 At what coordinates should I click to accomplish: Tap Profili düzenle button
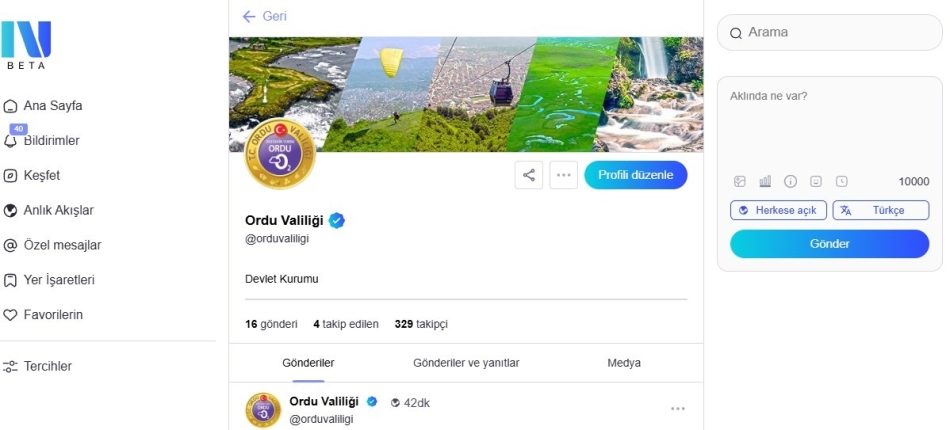pyautogui.click(x=635, y=175)
